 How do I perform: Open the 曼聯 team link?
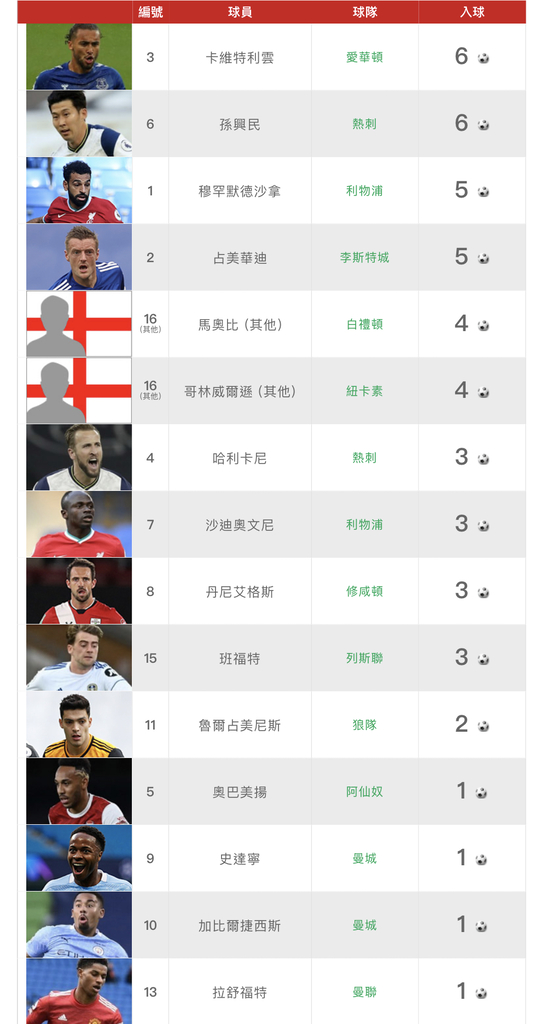pos(364,992)
